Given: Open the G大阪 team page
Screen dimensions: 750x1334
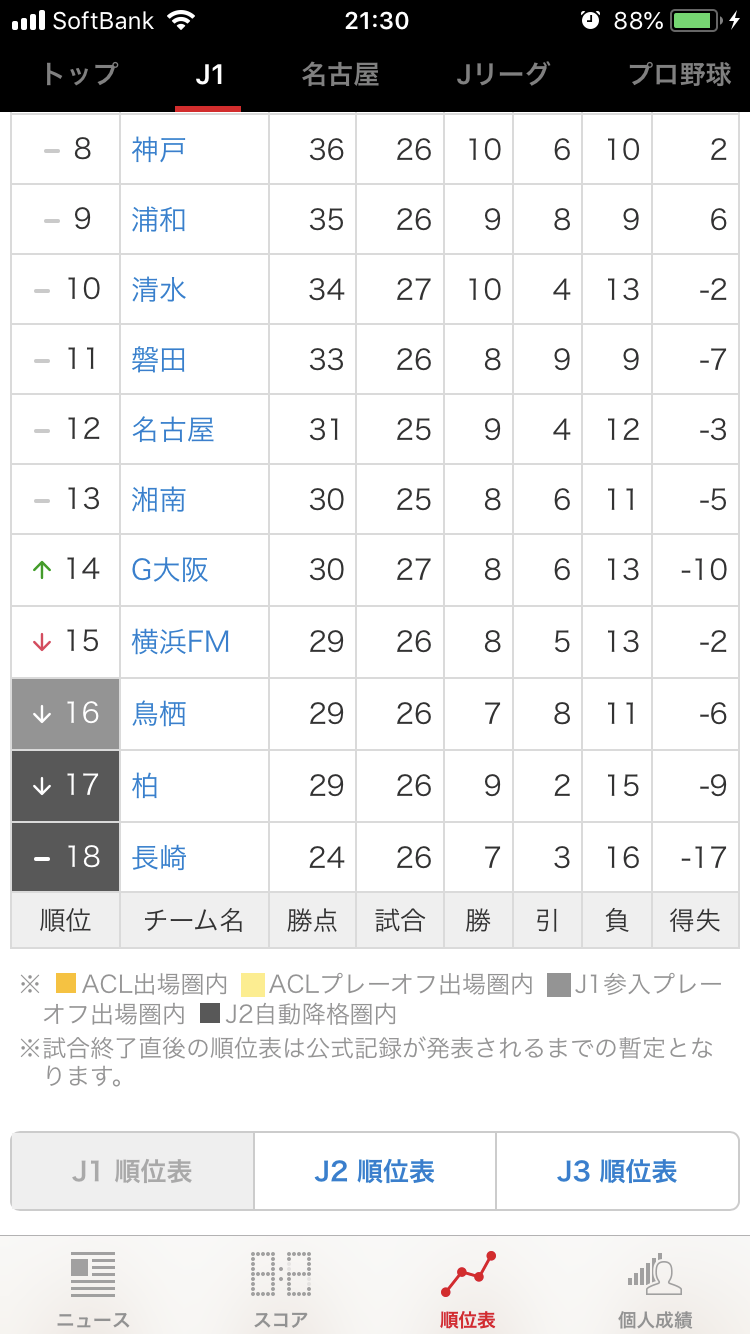Looking at the screenshot, I should tap(170, 569).
